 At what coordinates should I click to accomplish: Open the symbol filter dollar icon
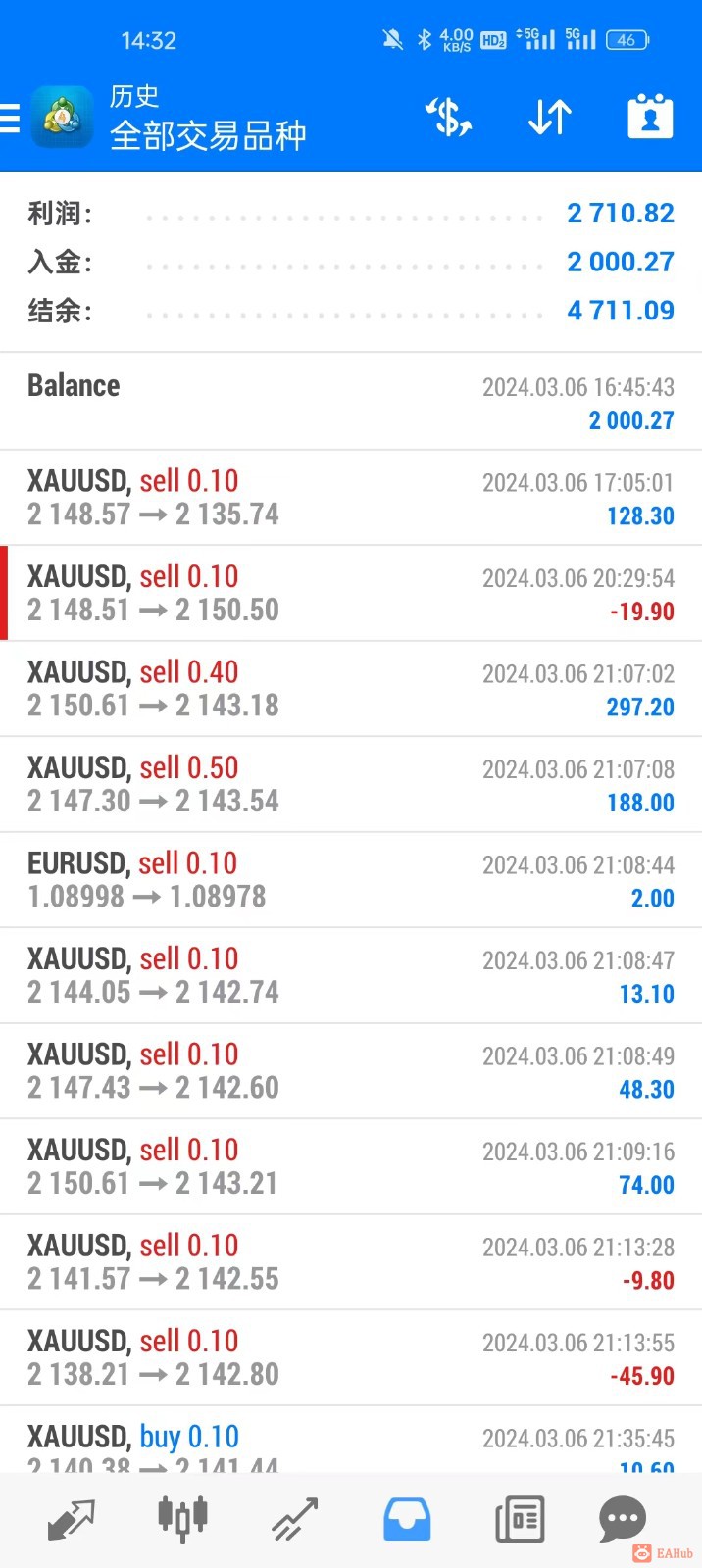point(449,118)
